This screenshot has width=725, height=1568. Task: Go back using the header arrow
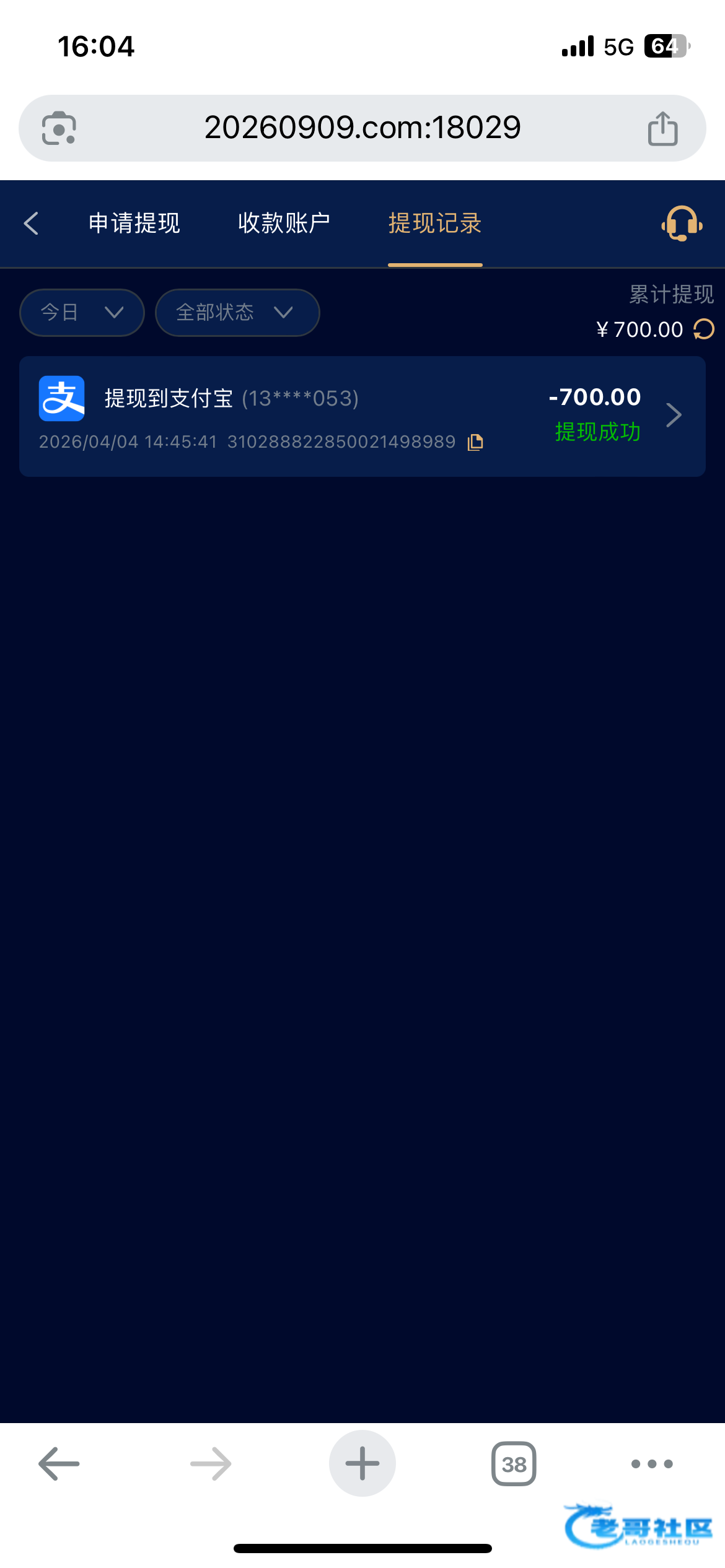(32, 224)
